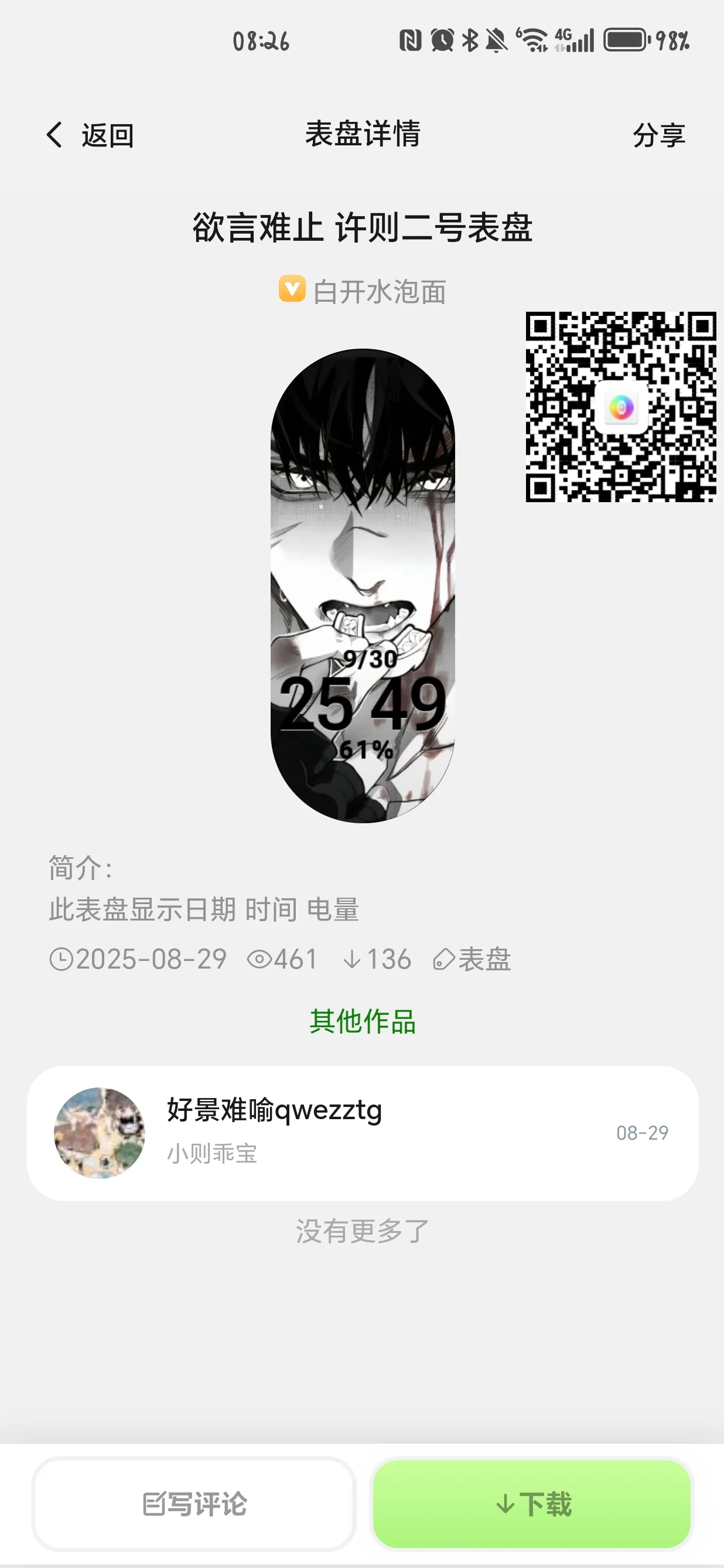Preview the watch face image
This screenshot has height=1568, width=724.
point(363,585)
